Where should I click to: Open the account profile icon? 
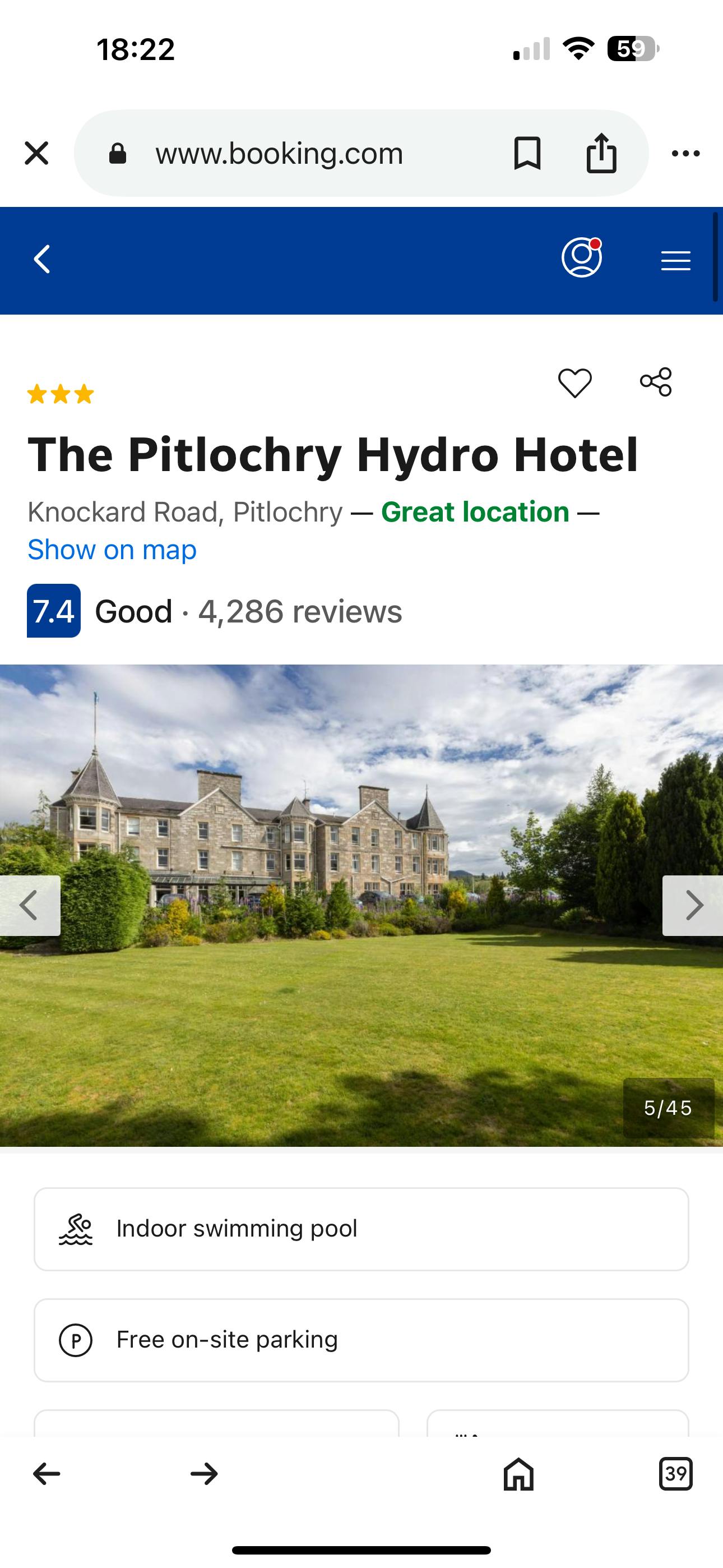tap(582, 257)
